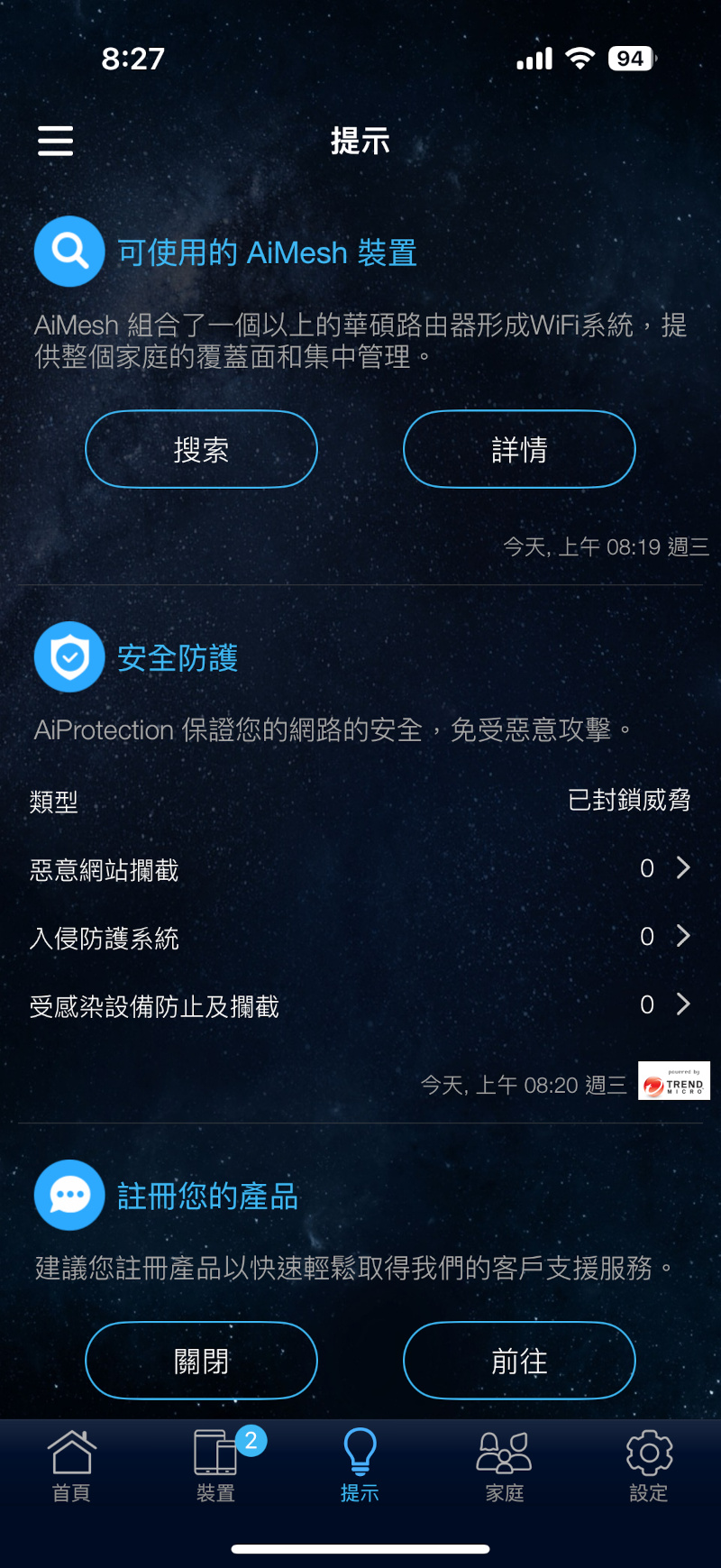Open the 惡意網站攔截 row
Image resolution: width=721 pixels, height=1568 pixels.
(360, 869)
